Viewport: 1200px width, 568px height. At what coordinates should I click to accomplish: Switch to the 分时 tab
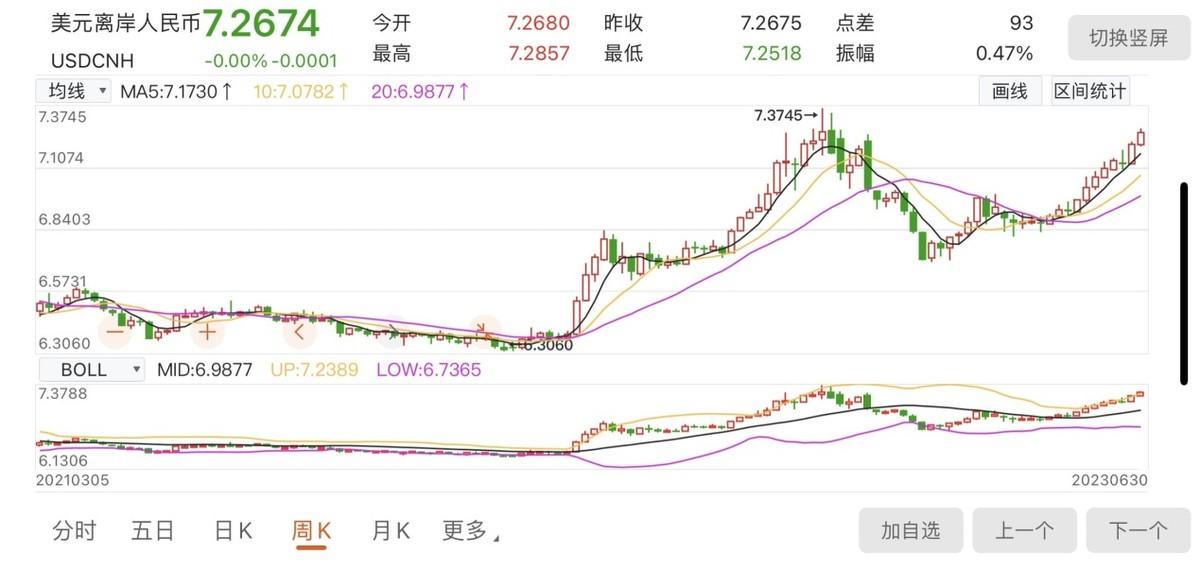click(x=74, y=530)
